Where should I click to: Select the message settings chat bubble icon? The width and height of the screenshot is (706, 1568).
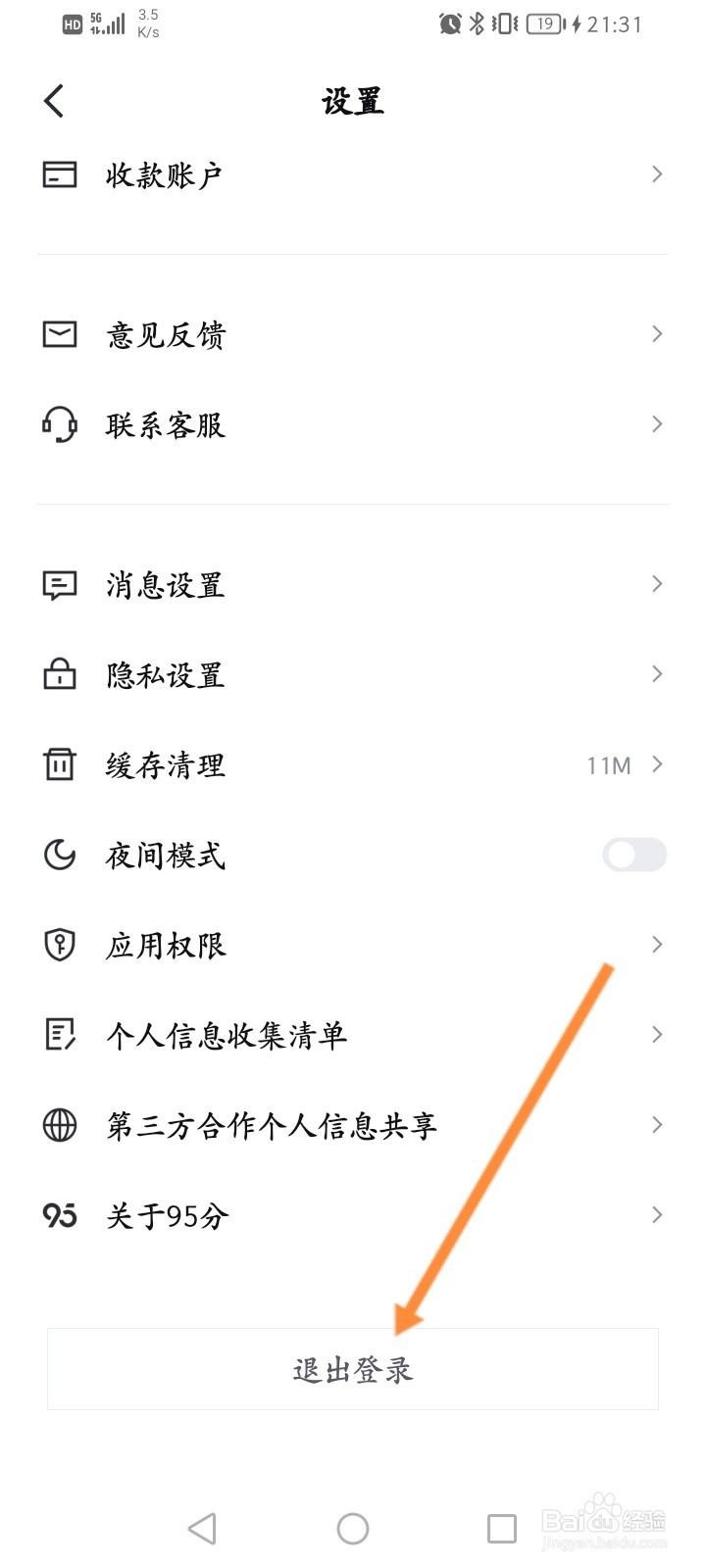tap(59, 584)
